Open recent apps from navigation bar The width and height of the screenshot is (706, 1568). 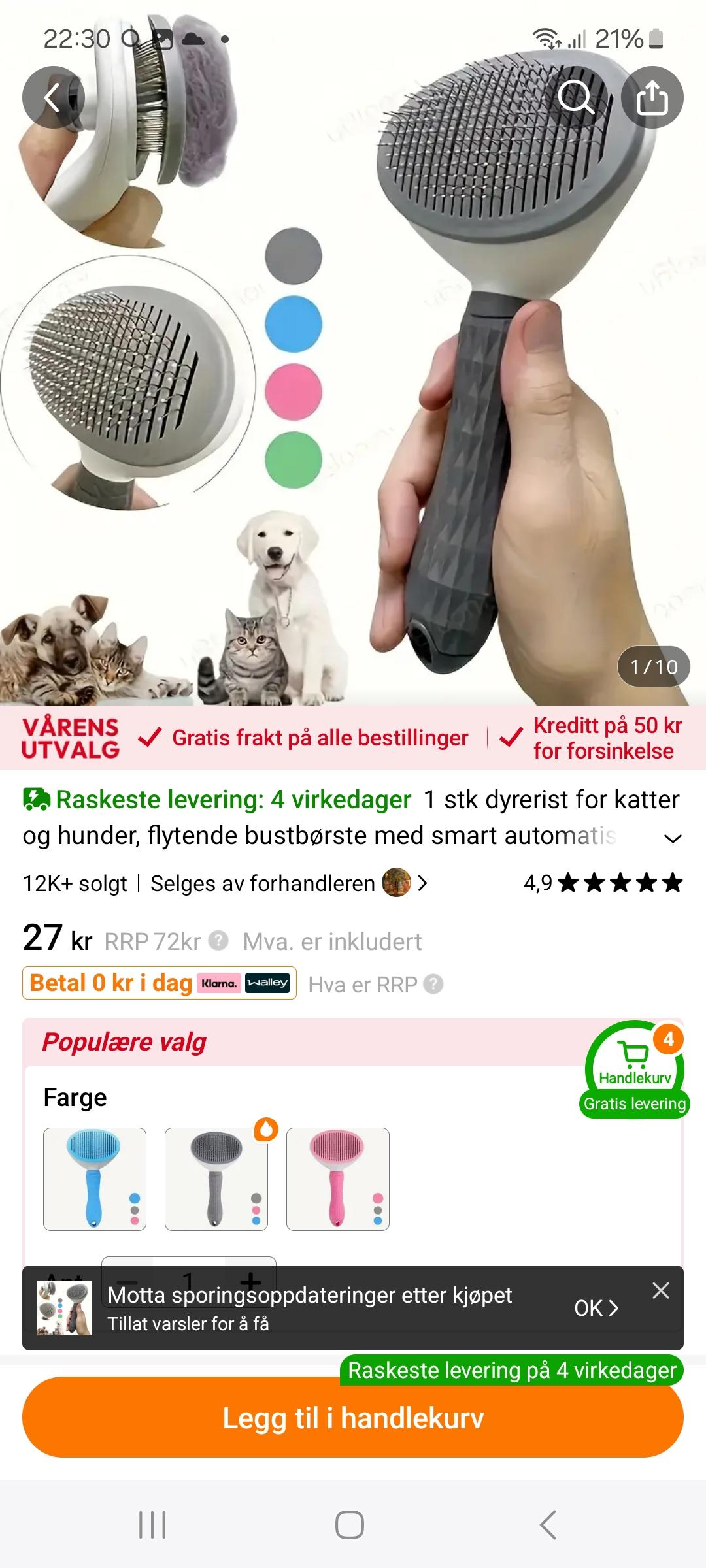click(152, 1526)
